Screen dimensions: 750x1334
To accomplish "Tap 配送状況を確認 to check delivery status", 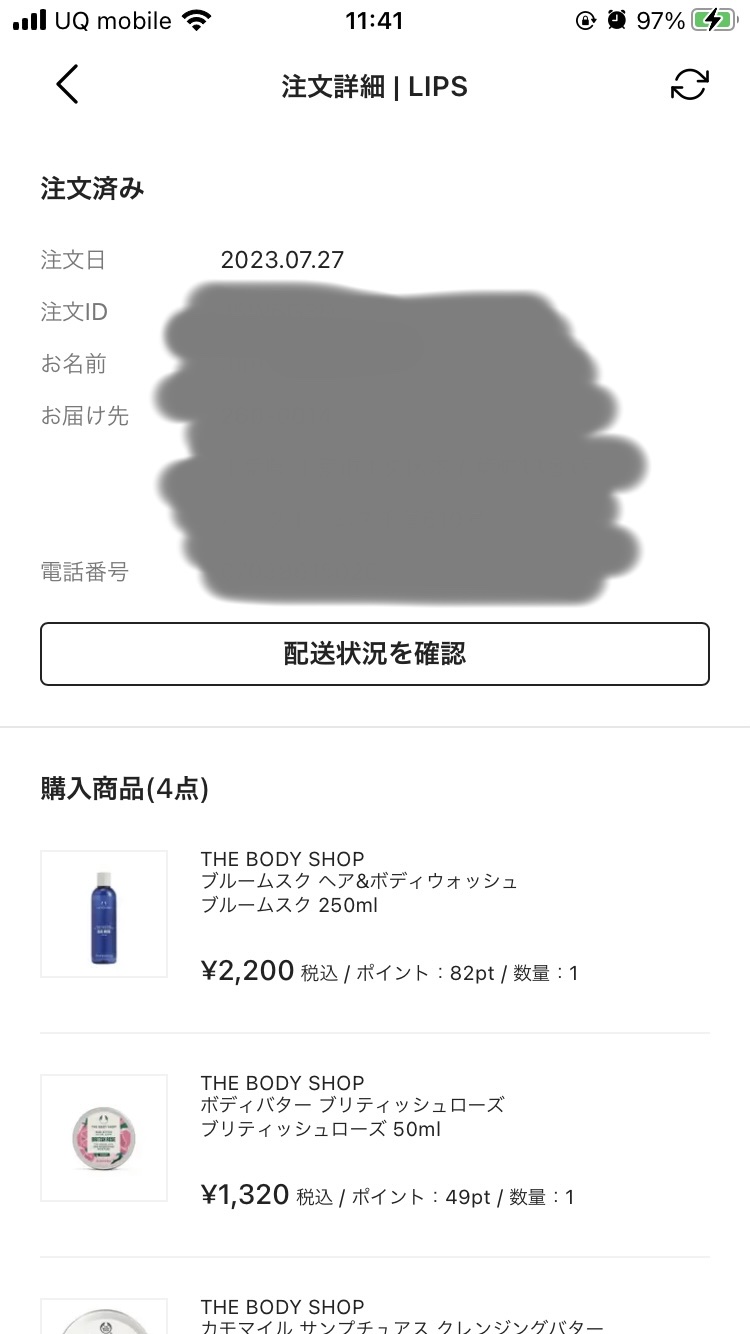I will (374, 653).
